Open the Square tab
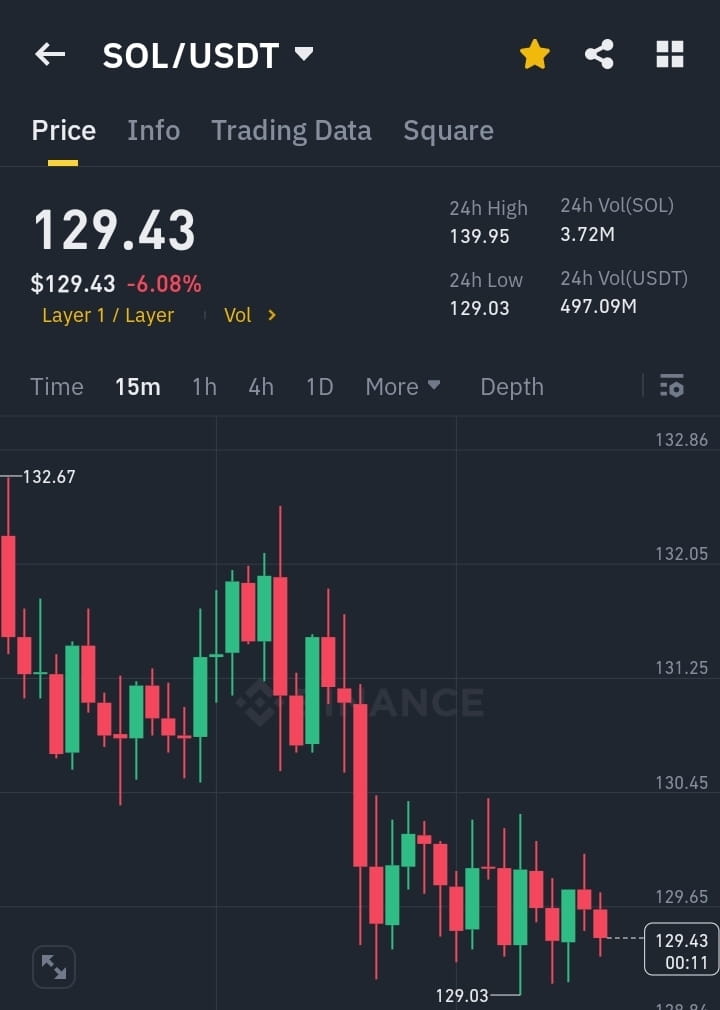This screenshot has height=1010, width=720. pos(448,130)
